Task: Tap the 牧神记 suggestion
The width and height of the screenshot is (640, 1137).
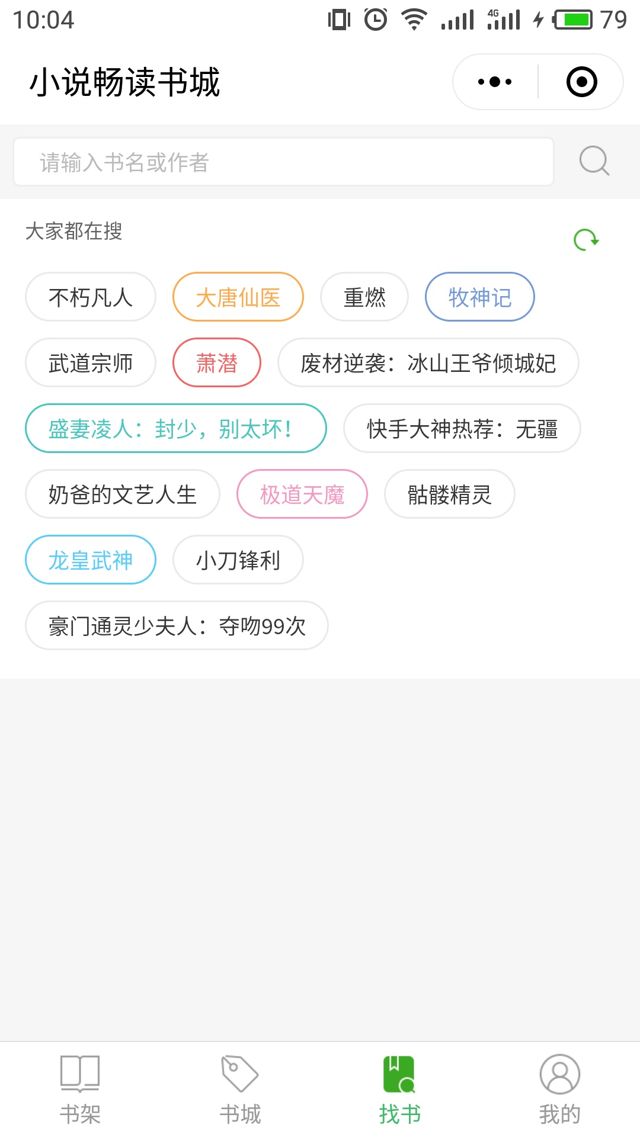Action: [x=480, y=297]
